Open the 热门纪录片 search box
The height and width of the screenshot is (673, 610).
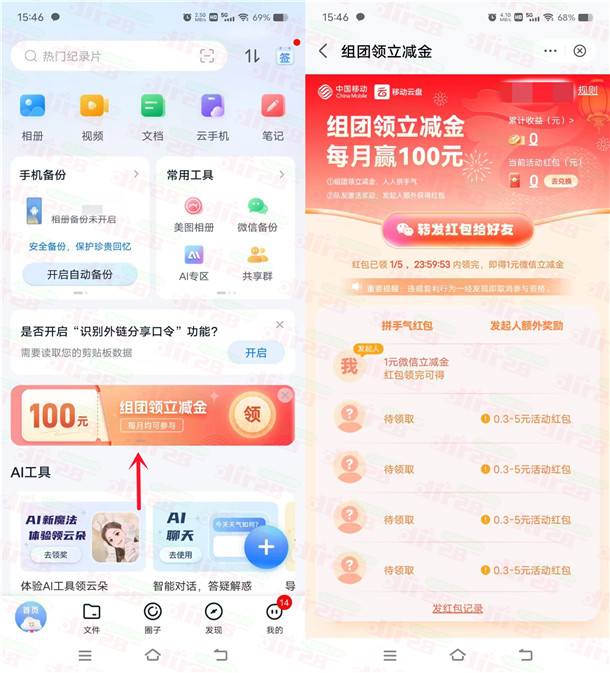pos(100,56)
